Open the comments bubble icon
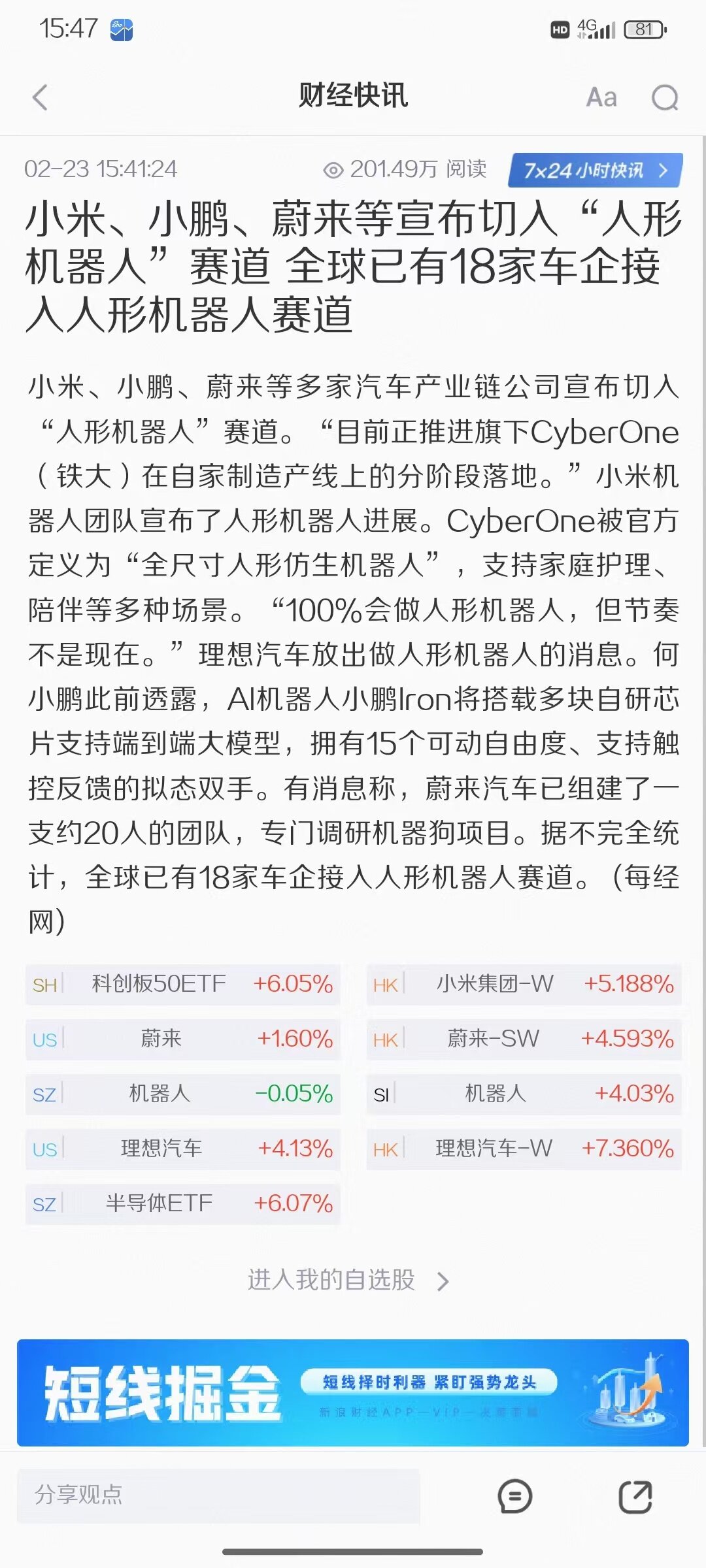The width and height of the screenshot is (706, 1568). [515, 1496]
